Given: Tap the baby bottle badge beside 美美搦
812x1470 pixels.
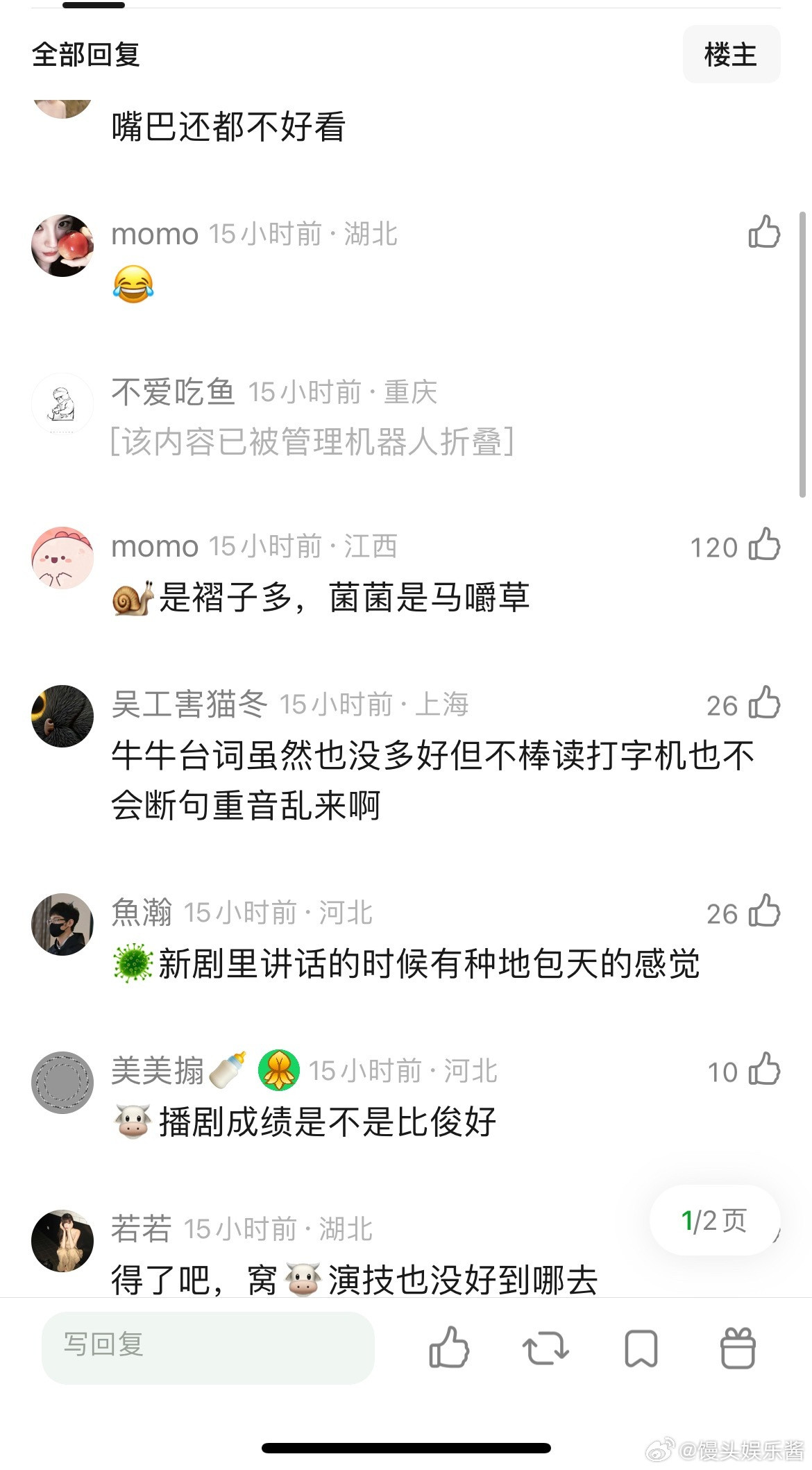Looking at the screenshot, I should coord(229,1070).
